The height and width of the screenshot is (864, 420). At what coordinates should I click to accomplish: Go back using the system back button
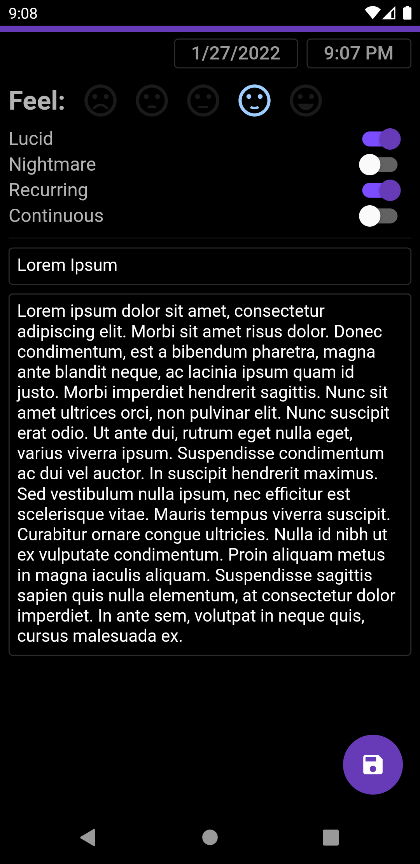click(x=88, y=837)
